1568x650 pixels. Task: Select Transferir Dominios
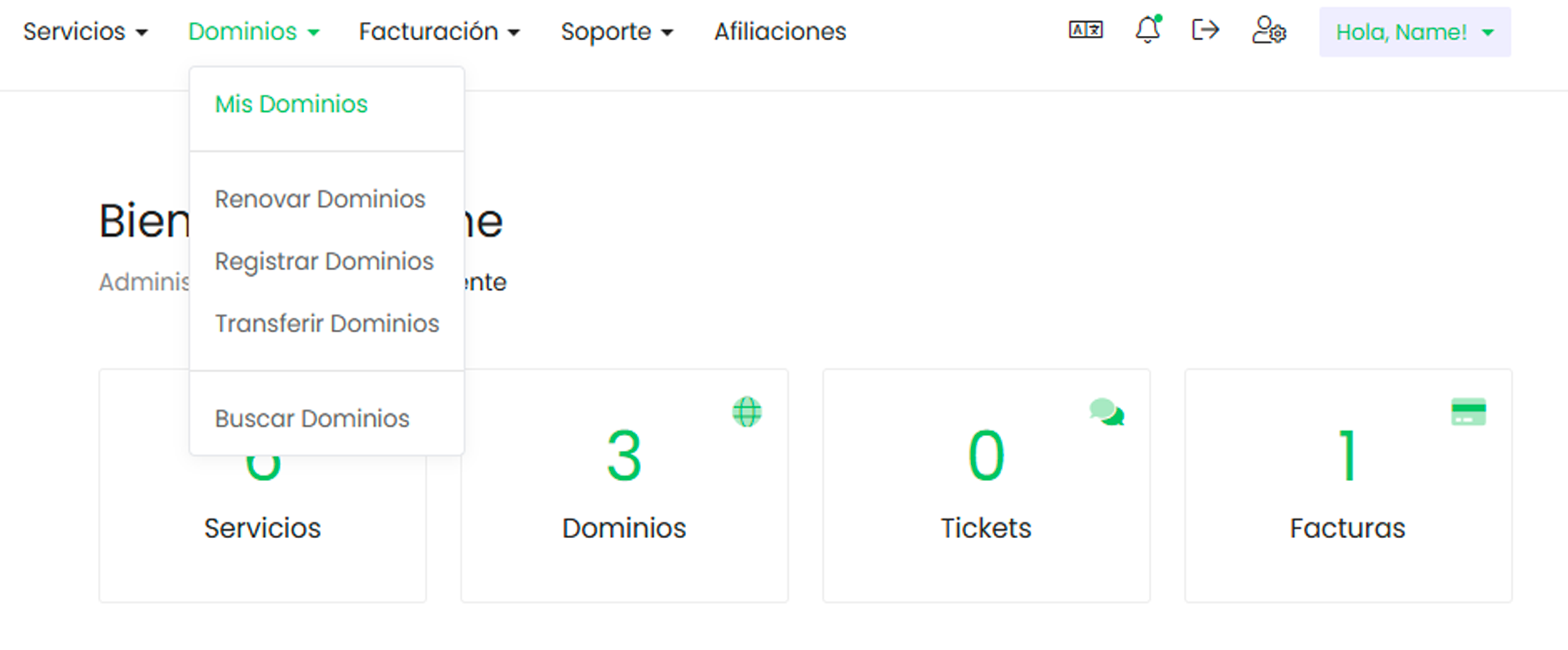327,323
